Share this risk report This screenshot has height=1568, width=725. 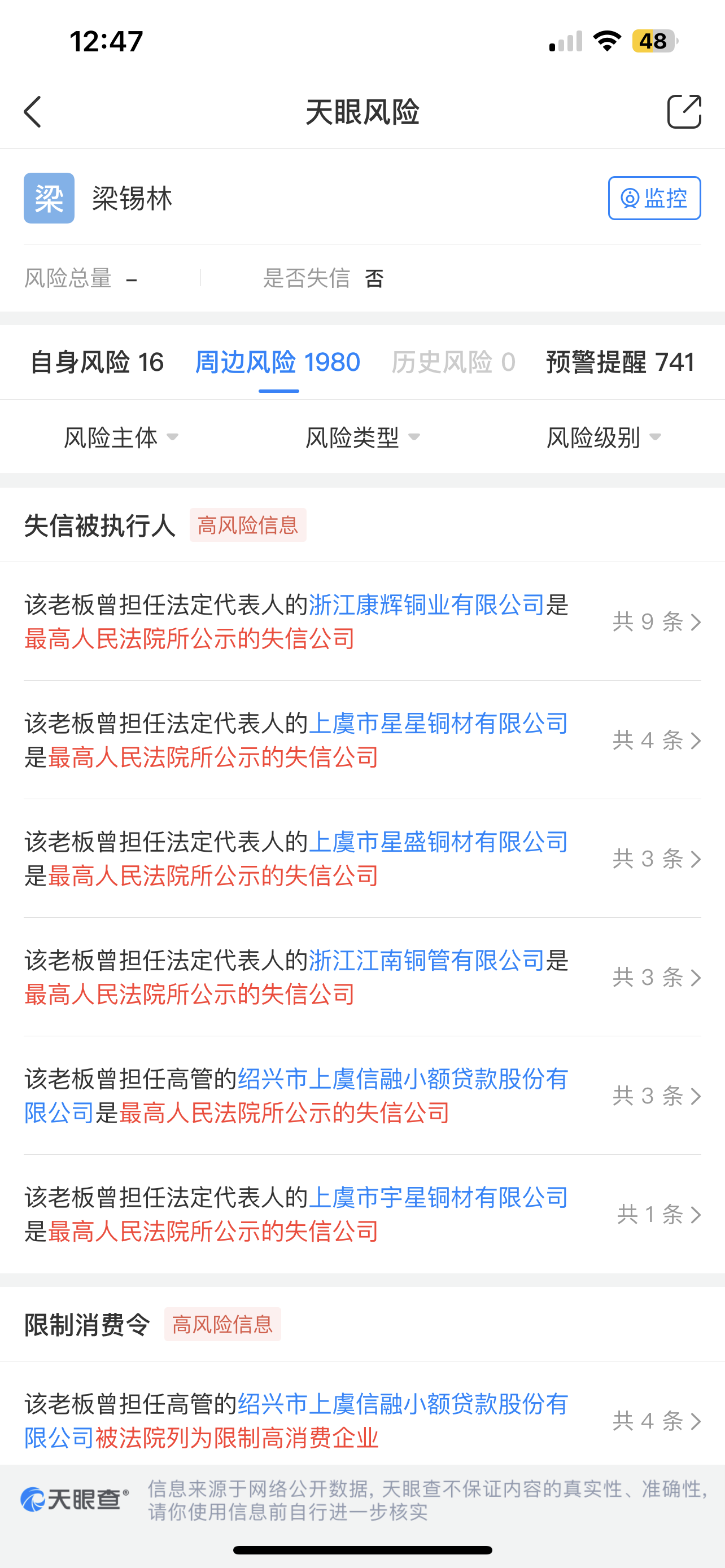[684, 112]
